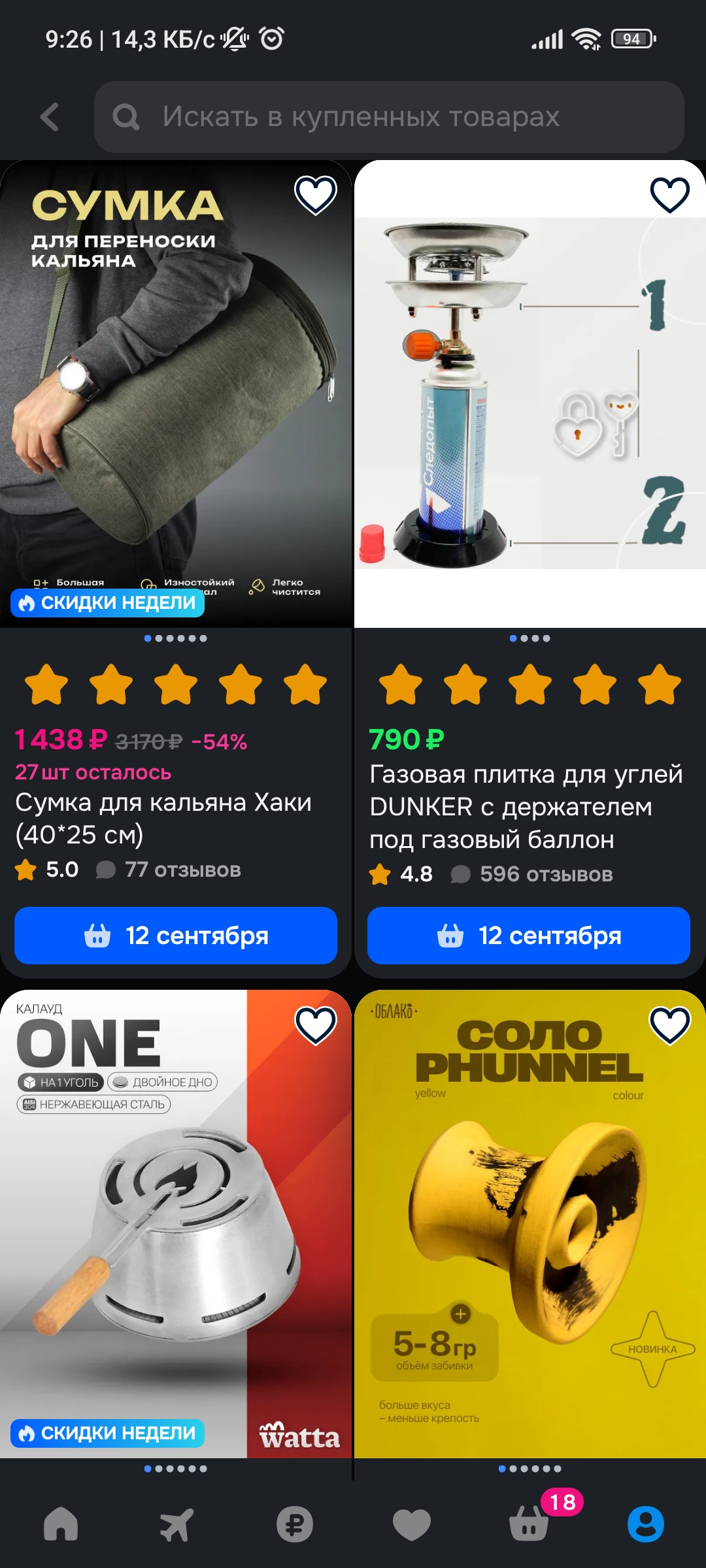Image resolution: width=706 pixels, height=1568 pixels.
Task: Open the yellow Соло Phunnel product card
Action: click(x=530, y=1224)
